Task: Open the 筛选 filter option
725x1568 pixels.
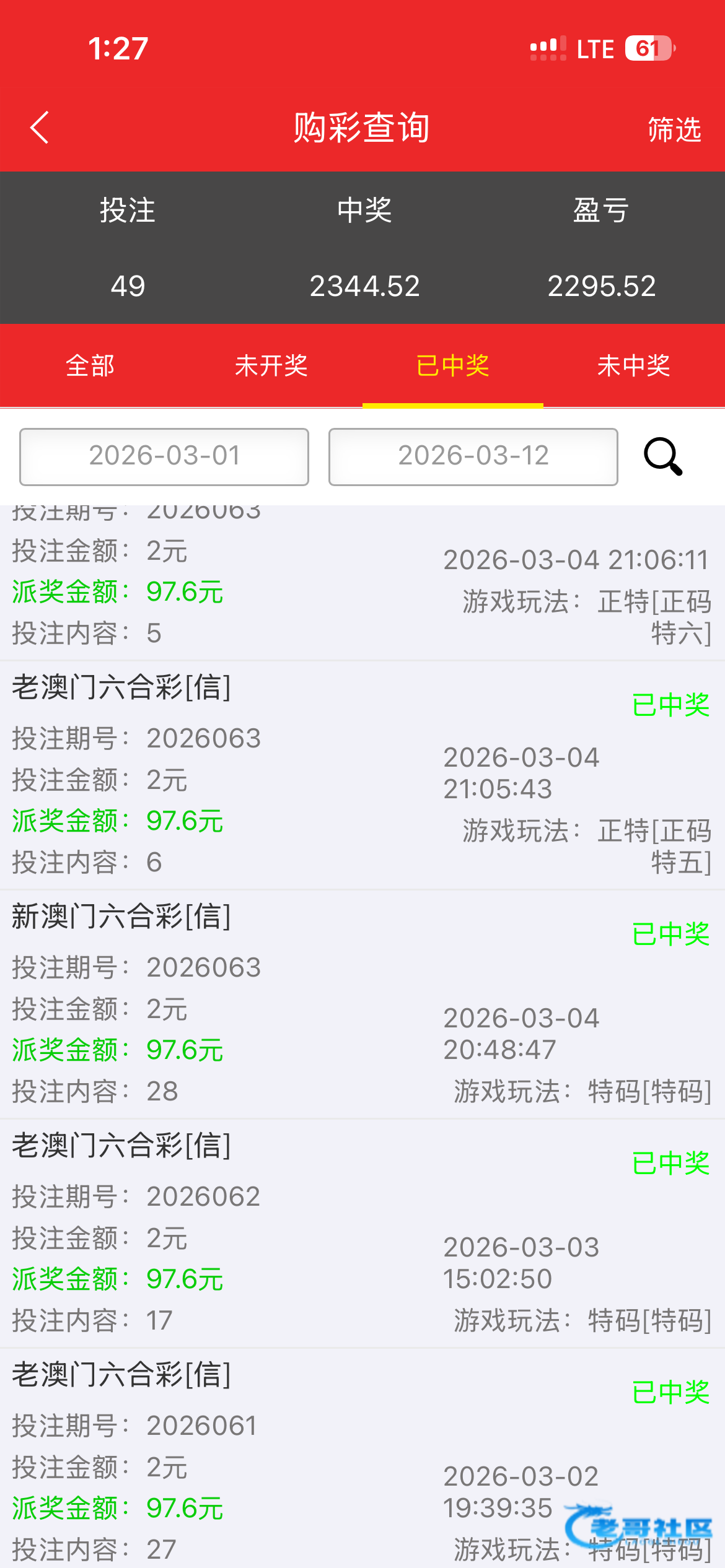Action: [674, 129]
